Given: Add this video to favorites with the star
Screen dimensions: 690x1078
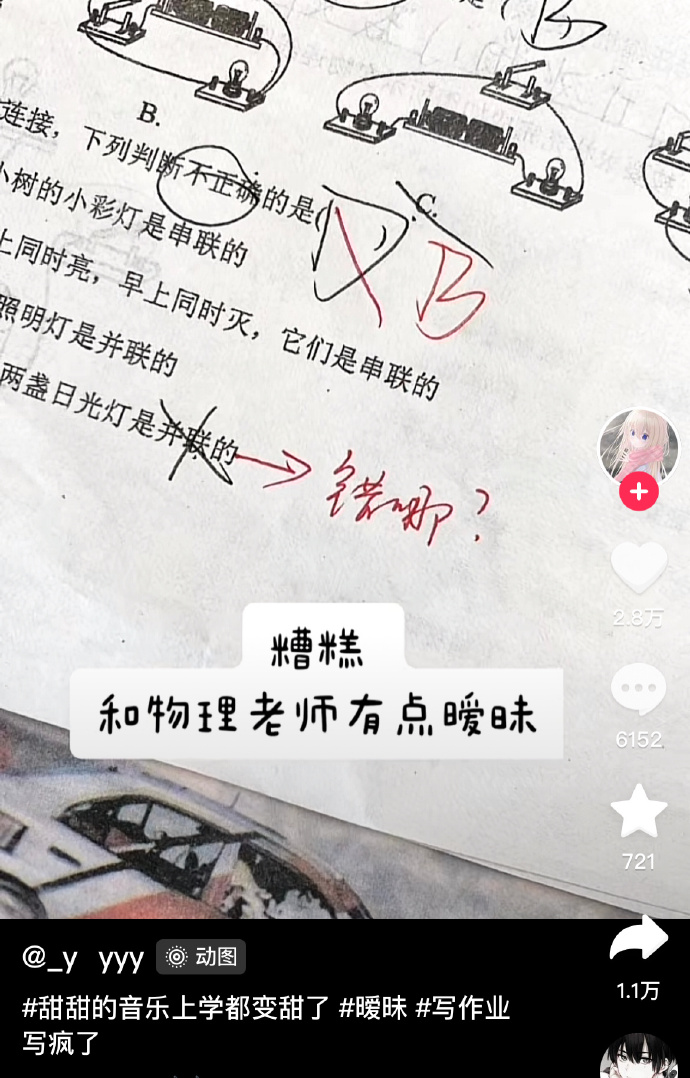Looking at the screenshot, I should (x=639, y=811).
